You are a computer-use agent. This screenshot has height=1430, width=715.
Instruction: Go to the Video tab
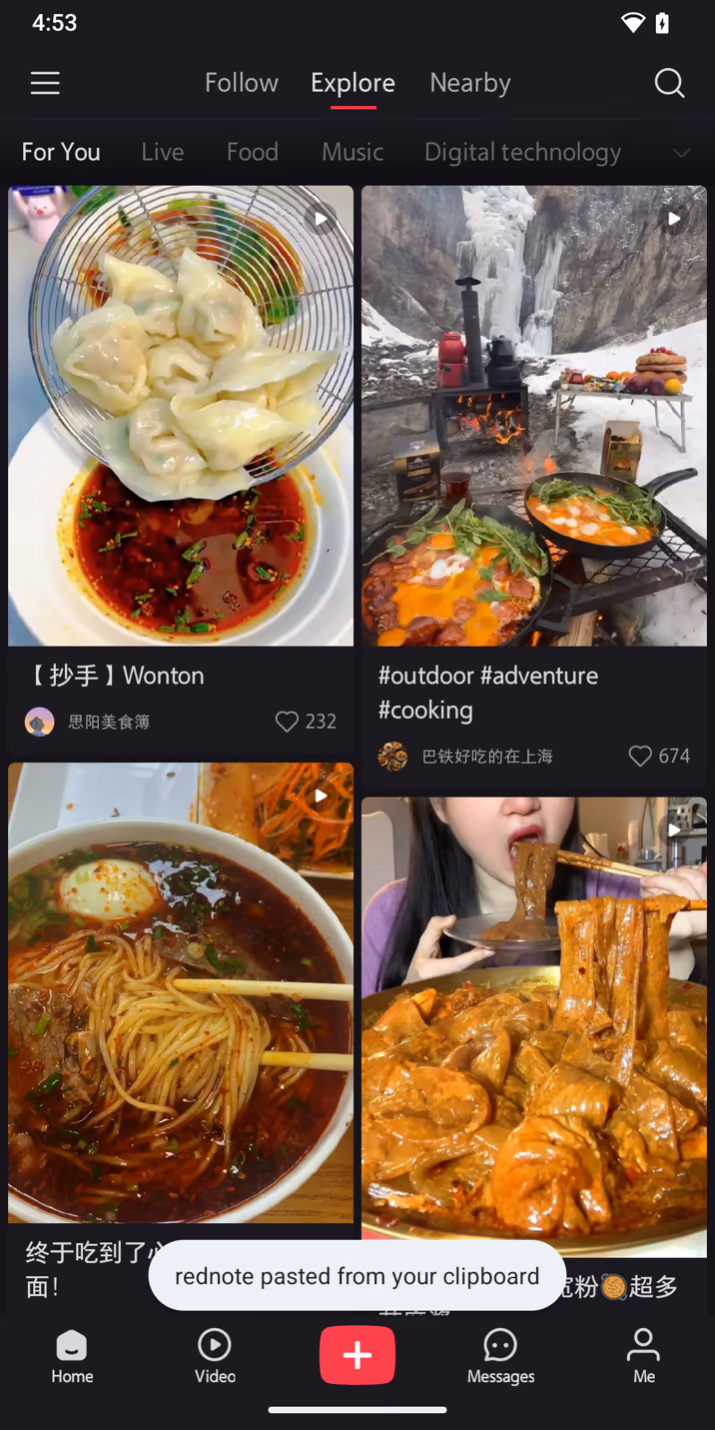[x=215, y=1356]
